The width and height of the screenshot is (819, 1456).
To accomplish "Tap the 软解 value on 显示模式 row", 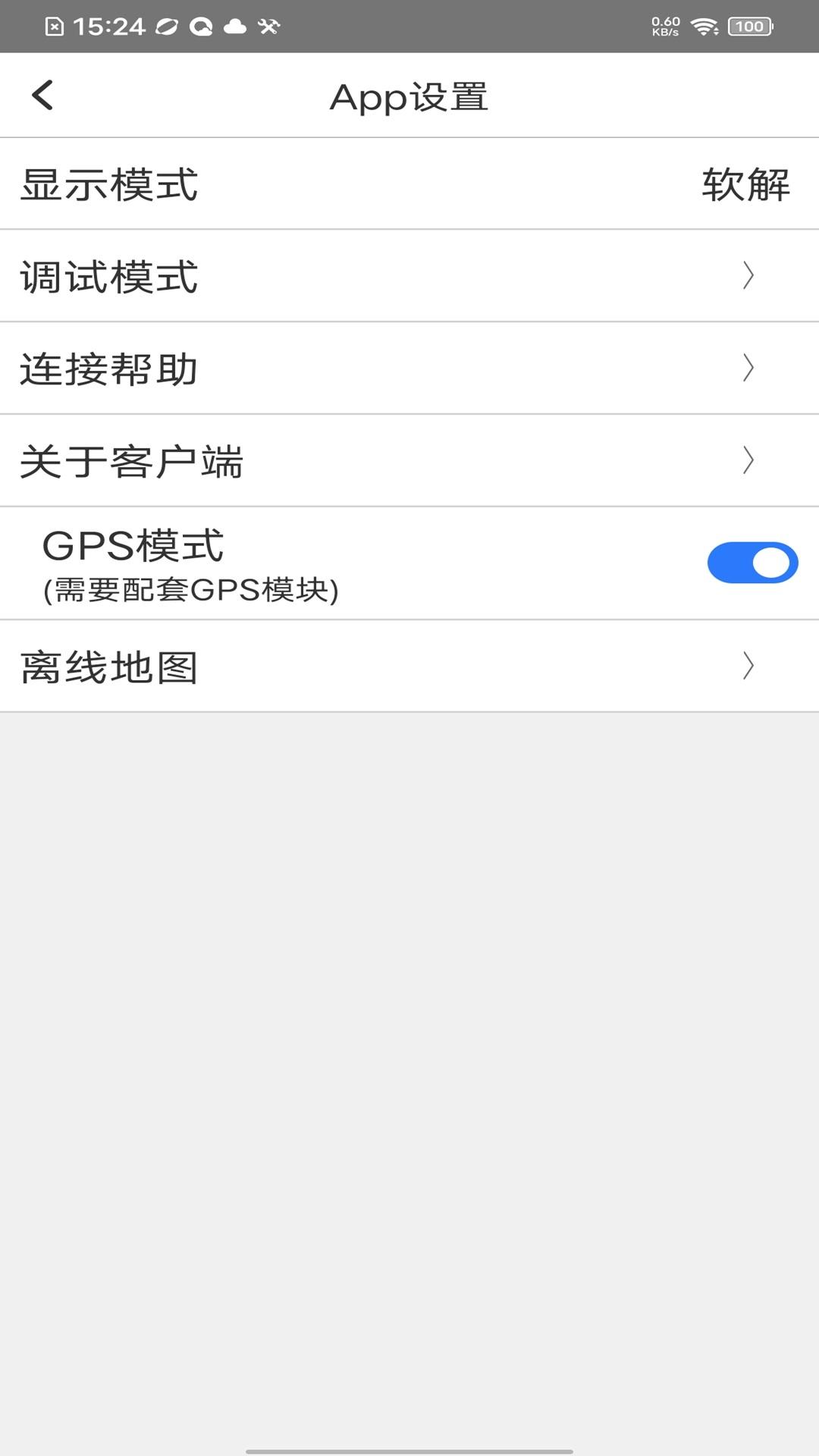I will tap(747, 184).
